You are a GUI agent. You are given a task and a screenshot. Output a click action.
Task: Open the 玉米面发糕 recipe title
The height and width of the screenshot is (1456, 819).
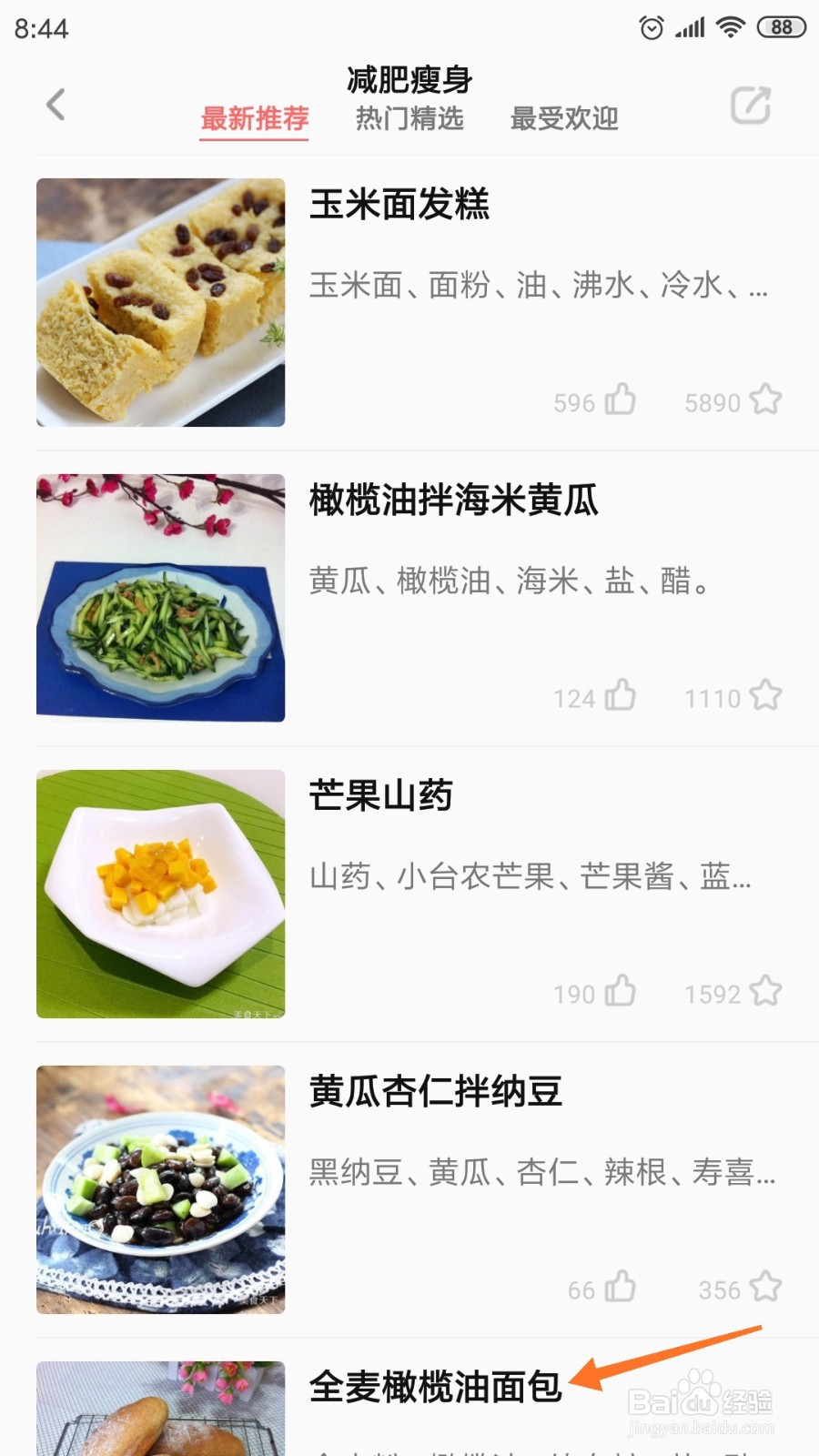point(400,207)
